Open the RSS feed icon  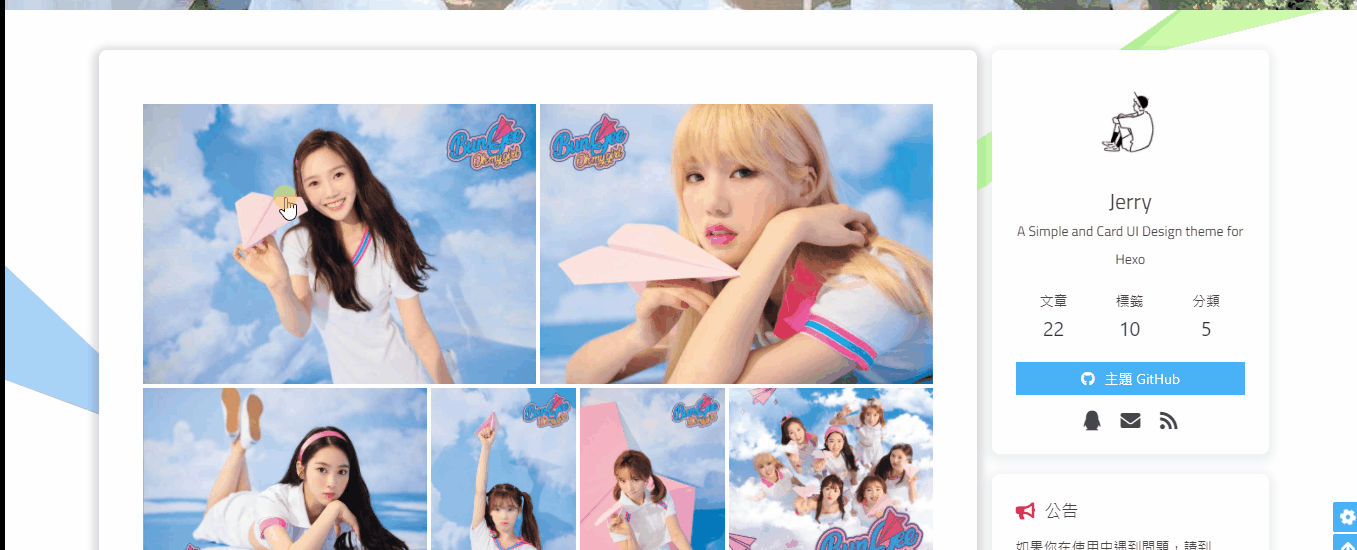[1168, 421]
